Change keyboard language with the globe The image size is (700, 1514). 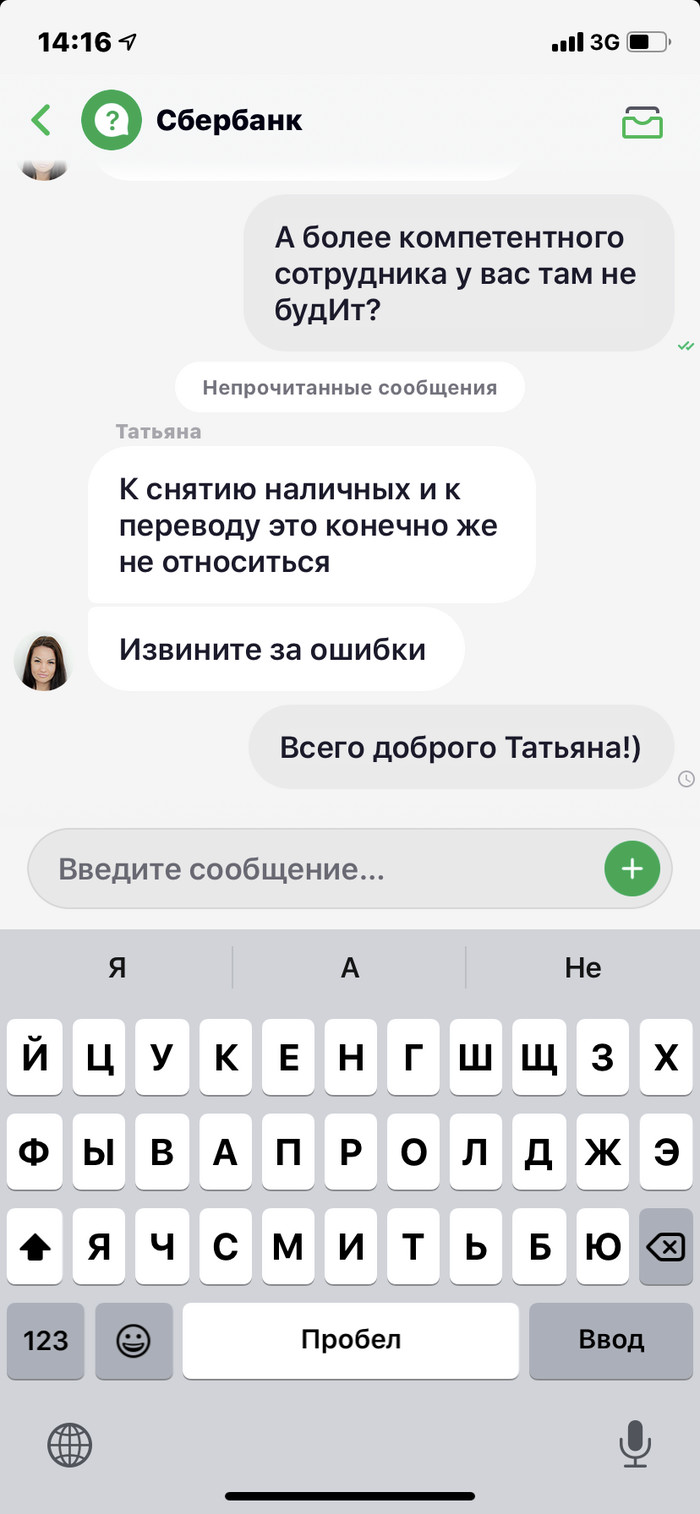tap(70, 1444)
